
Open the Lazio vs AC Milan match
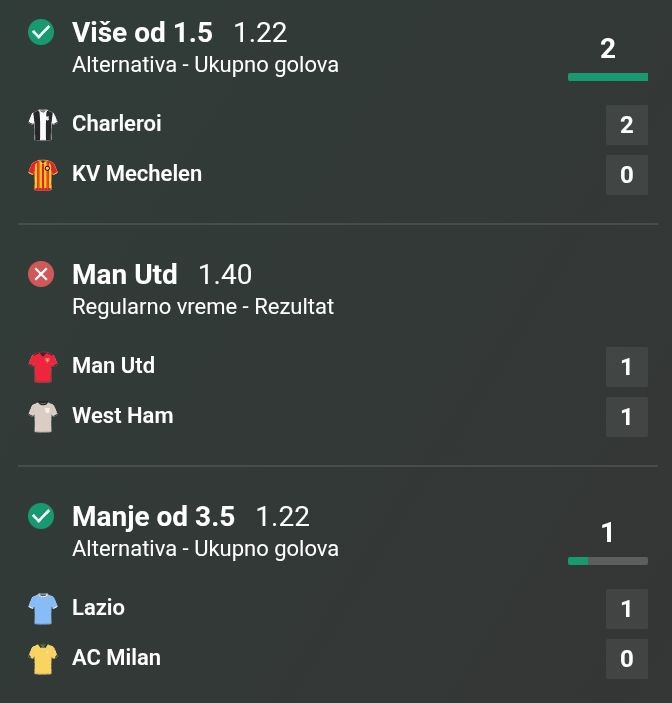(x=300, y=632)
